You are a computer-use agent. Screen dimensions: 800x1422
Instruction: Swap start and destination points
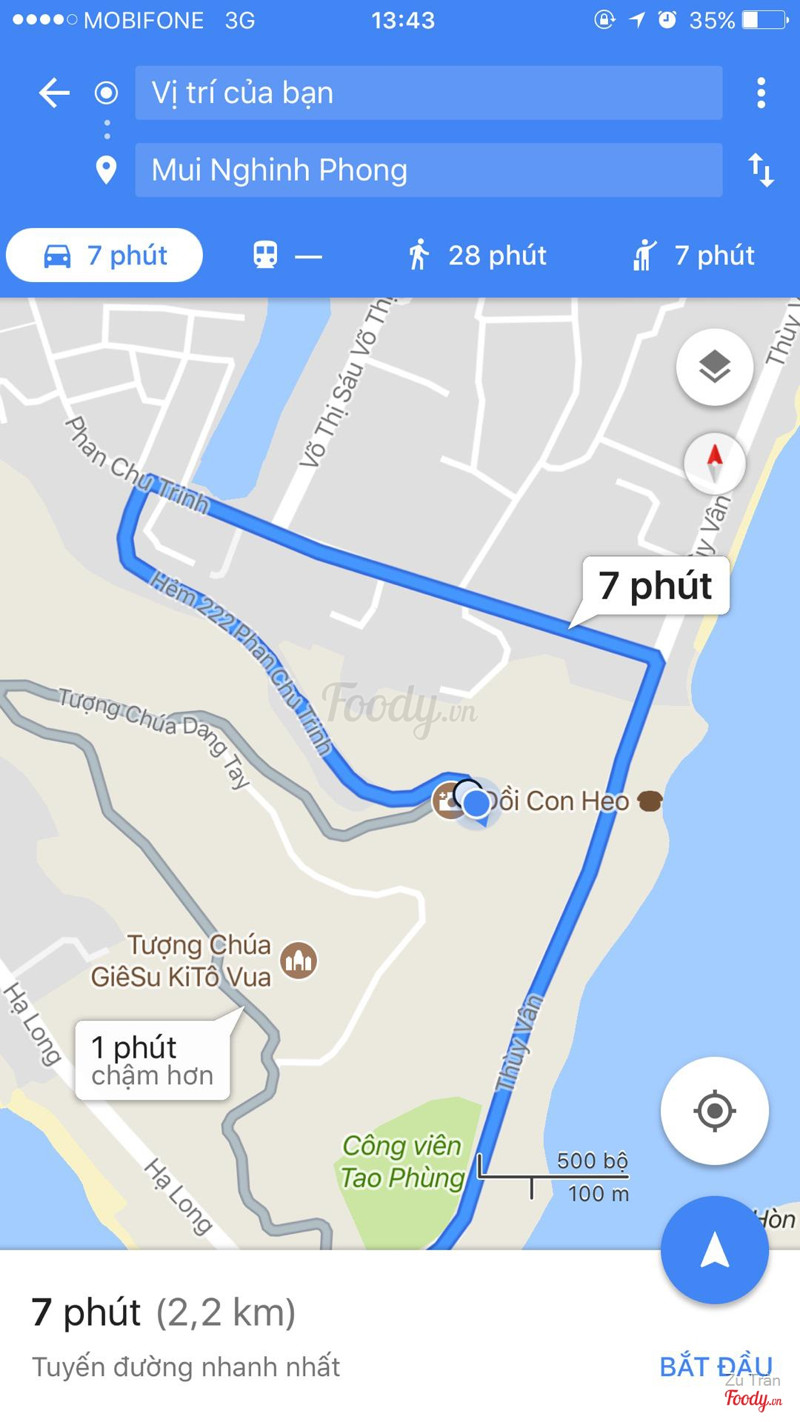pyautogui.click(x=761, y=170)
